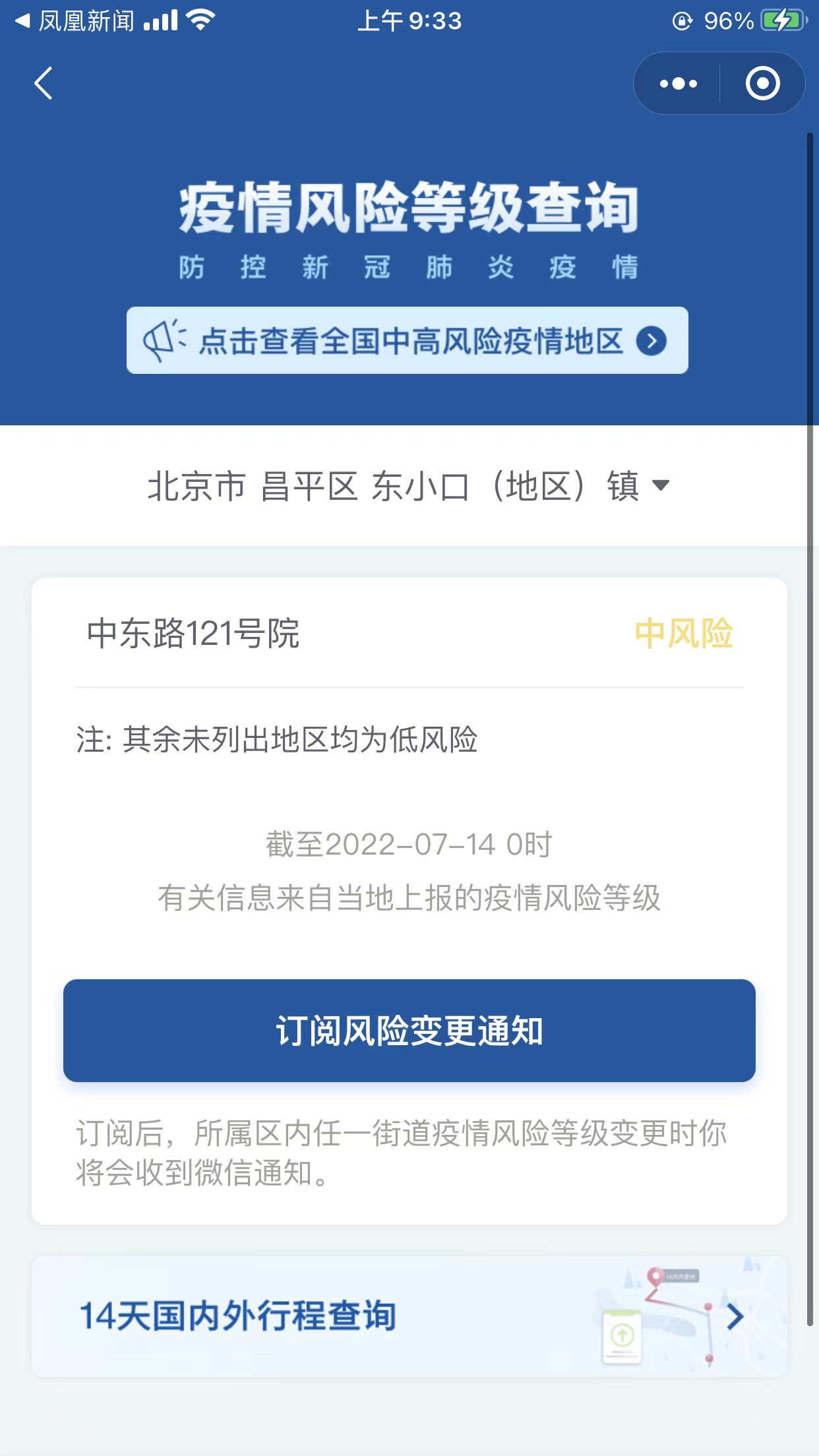Expand the Beijing Changping region selector
The width and height of the screenshot is (819, 1456).
408,487
